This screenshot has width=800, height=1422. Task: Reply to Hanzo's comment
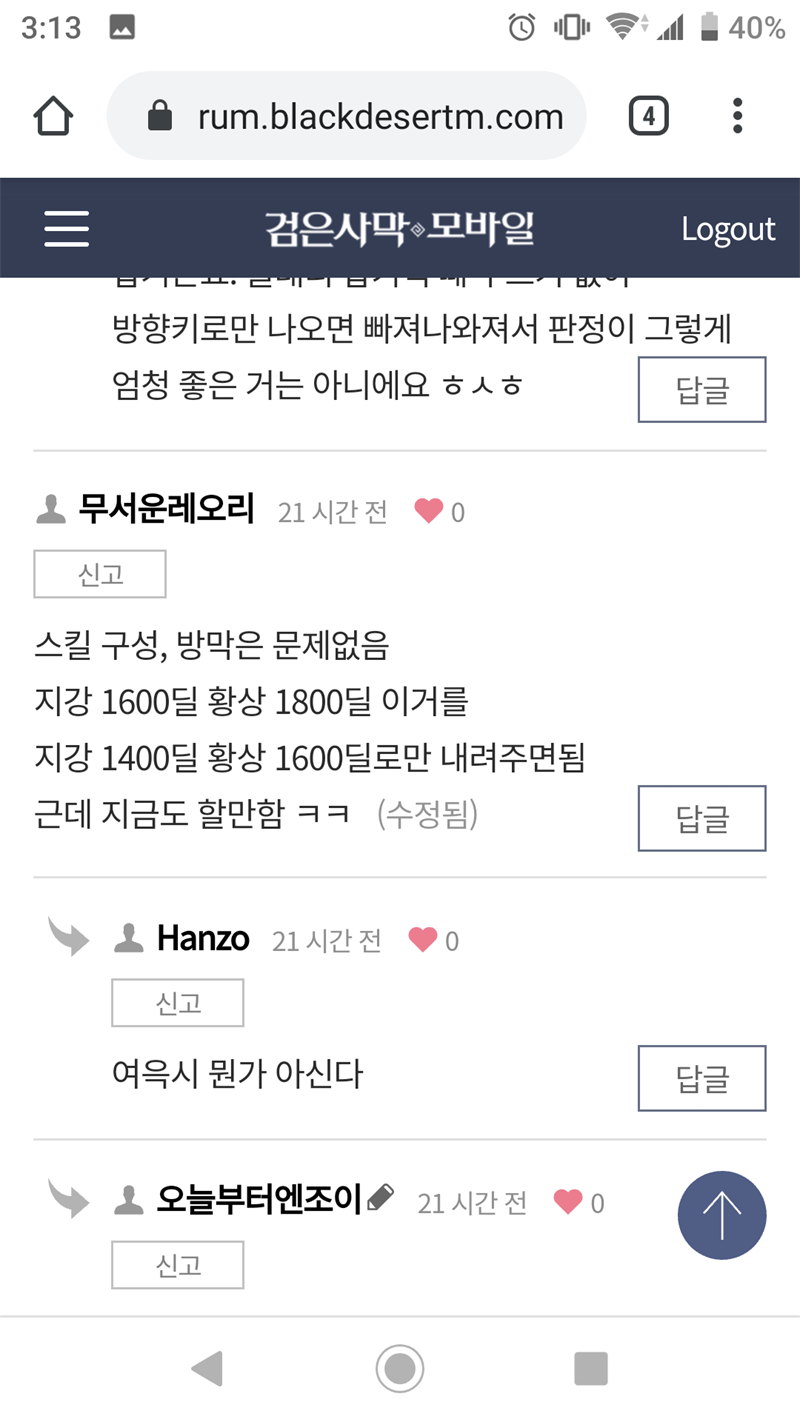(702, 1078)
